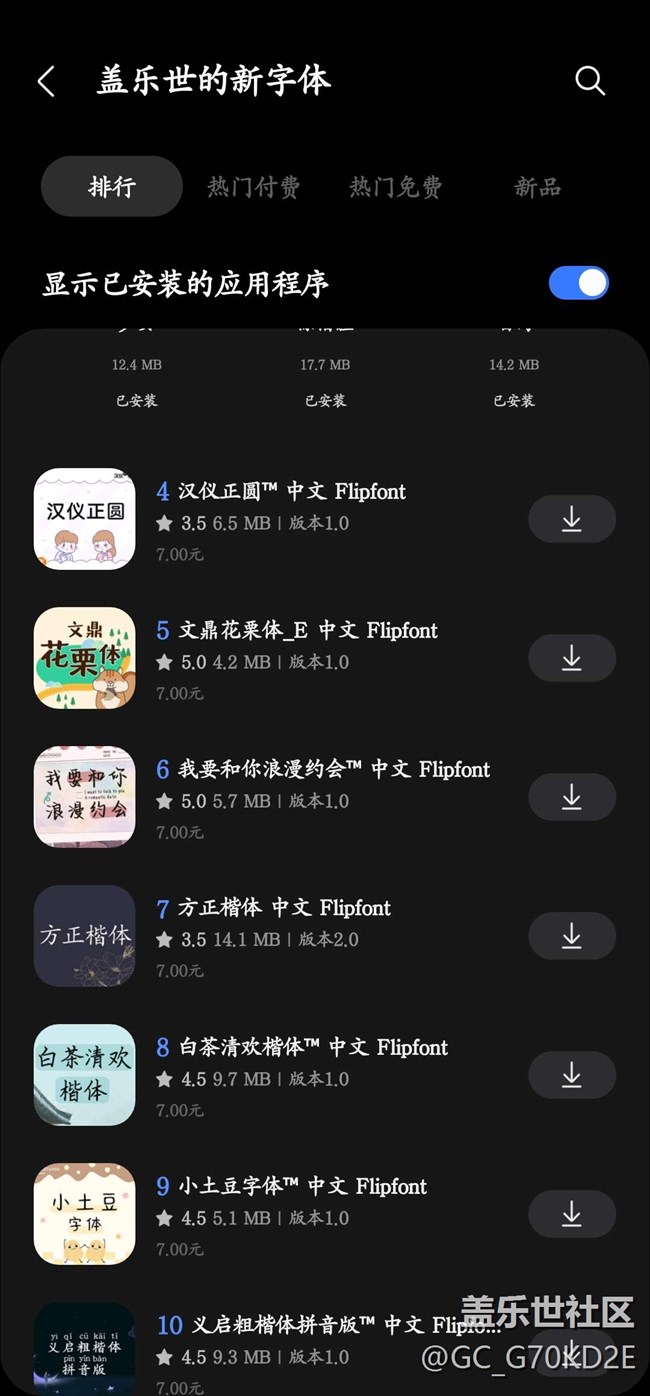
Task: Switch to the 热门免费 tab
Action: point(395,187)
